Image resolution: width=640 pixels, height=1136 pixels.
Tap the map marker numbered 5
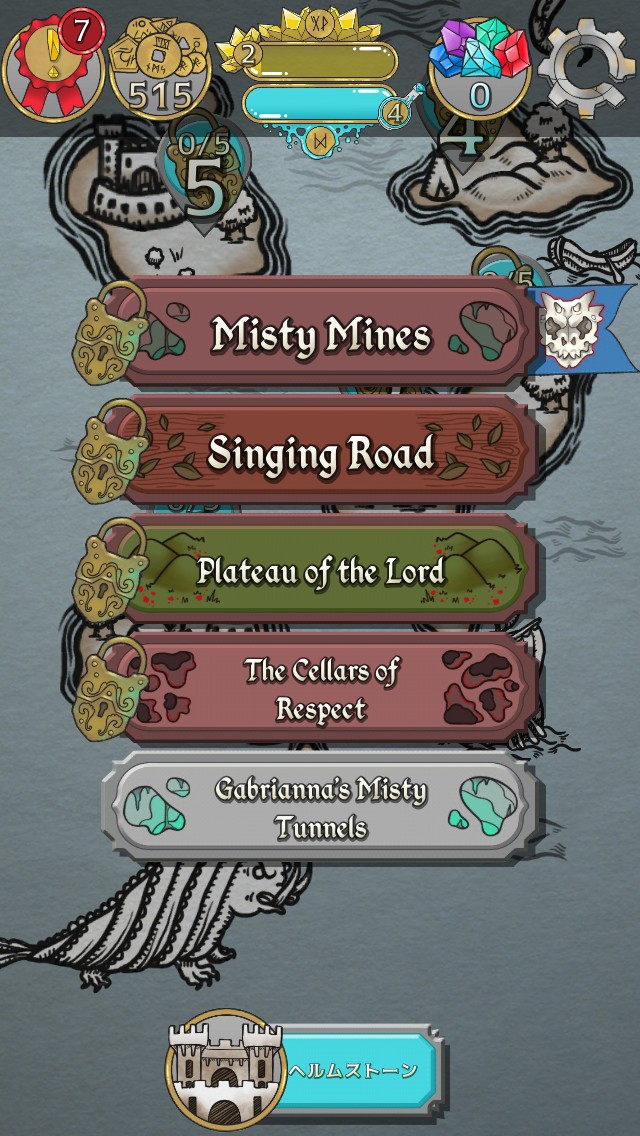205,176
